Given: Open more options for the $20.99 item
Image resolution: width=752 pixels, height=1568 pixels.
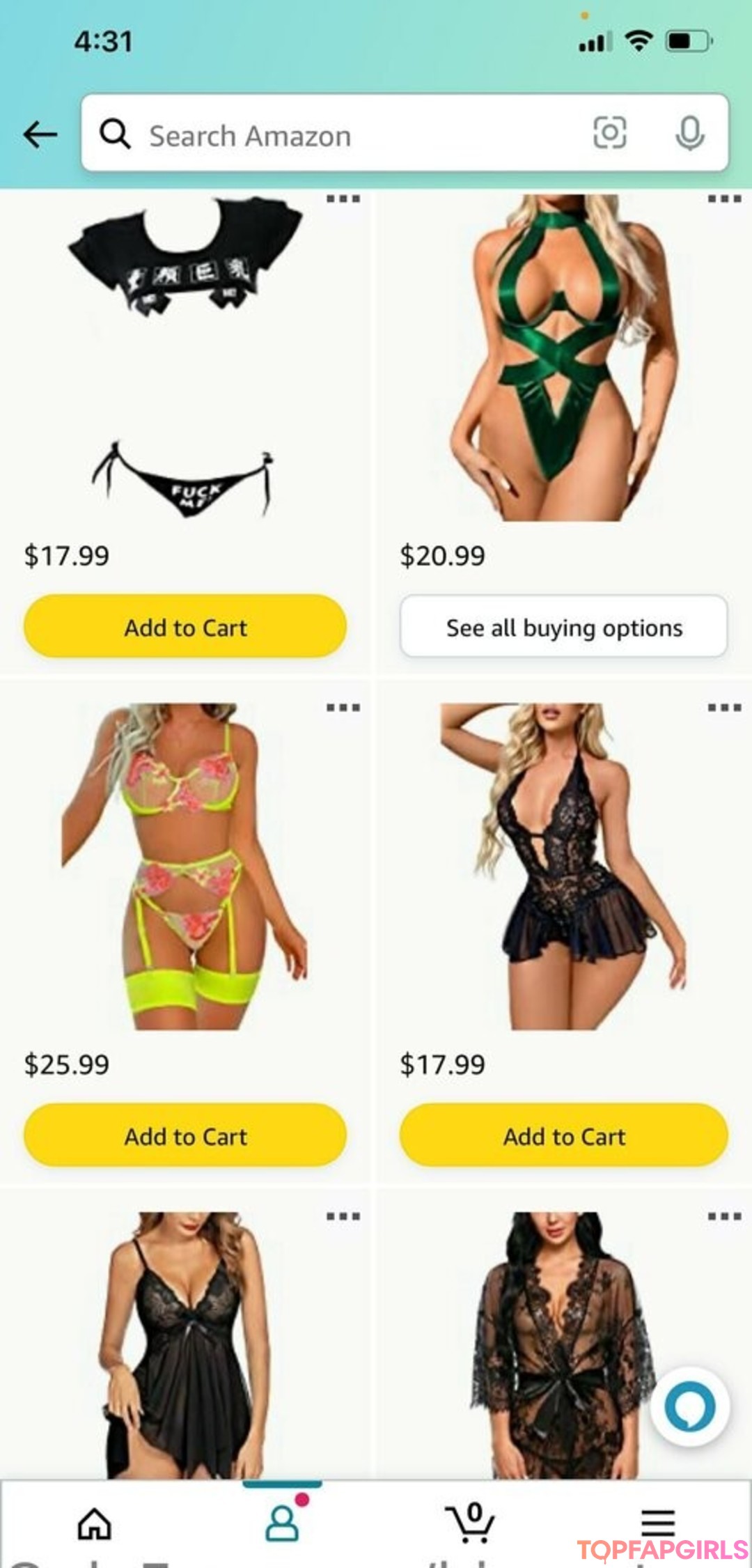Looking at the screenshot, I should pyautogui.click(x=724, y=199).
